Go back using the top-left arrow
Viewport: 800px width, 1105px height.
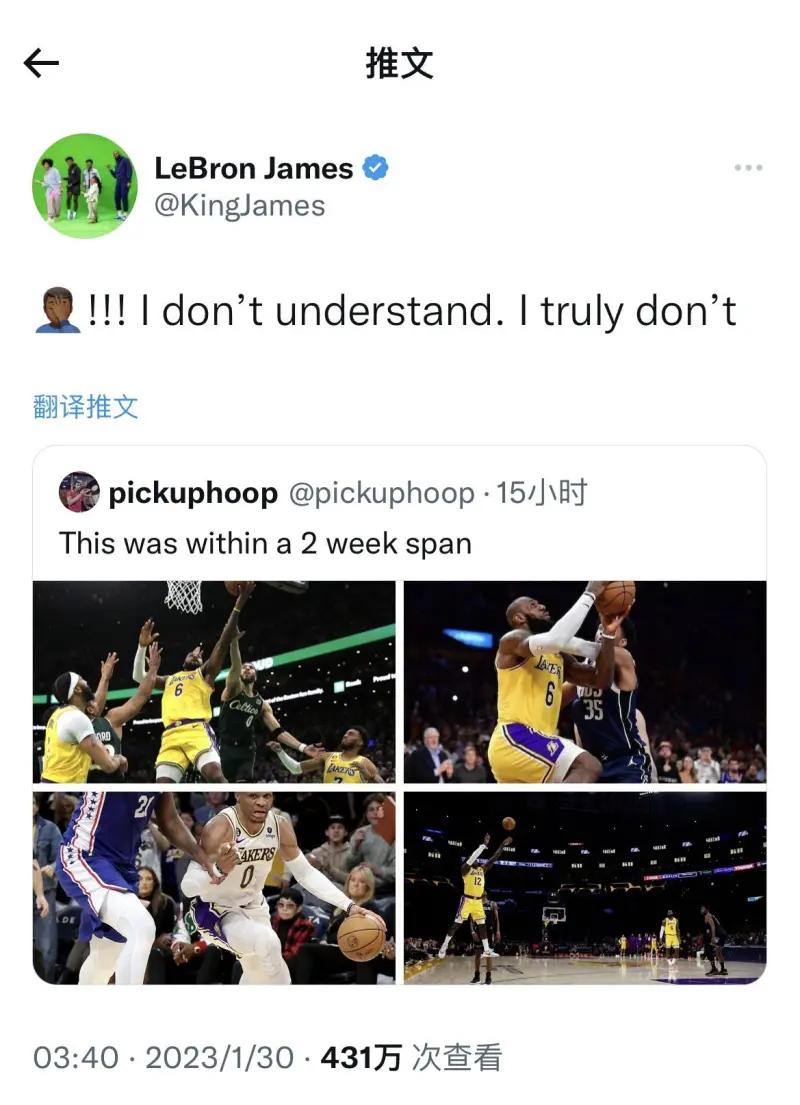click(41, 64)
